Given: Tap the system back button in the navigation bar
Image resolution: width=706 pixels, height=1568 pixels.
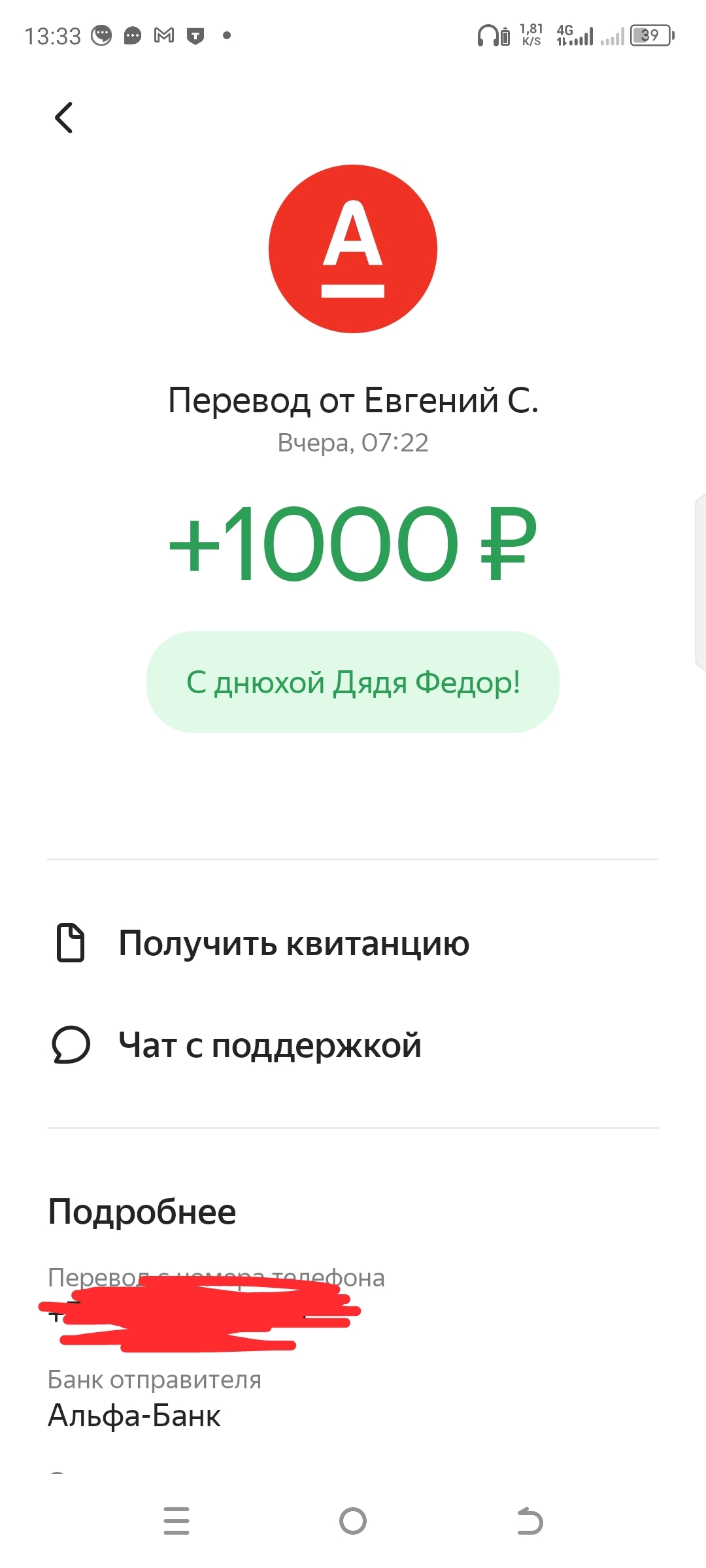Looking at the screenshot, I should [x=530, y=1521].
